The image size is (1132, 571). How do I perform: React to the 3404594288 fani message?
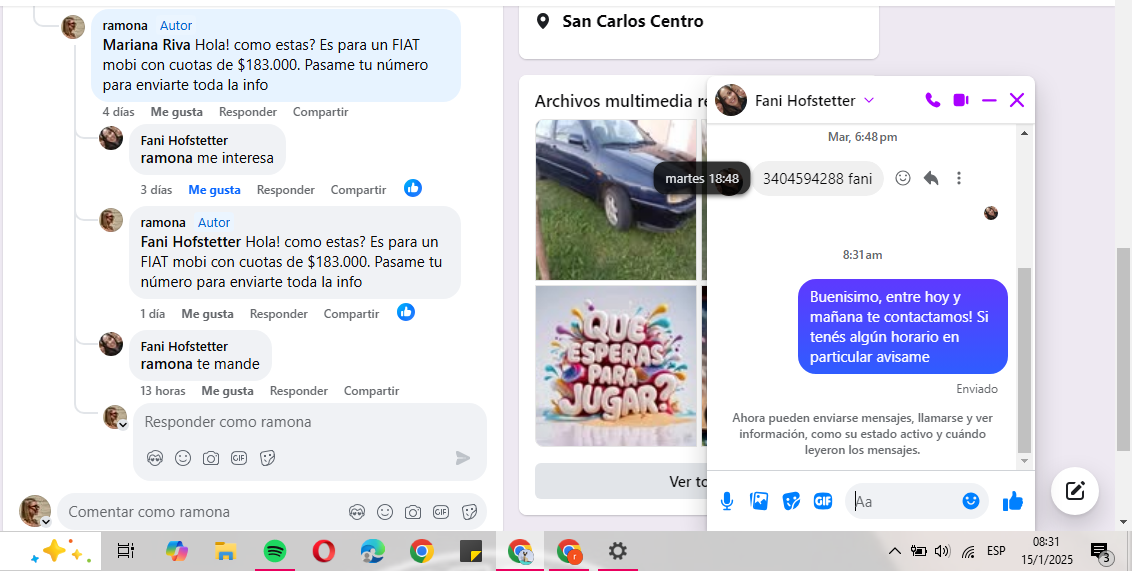903,178
